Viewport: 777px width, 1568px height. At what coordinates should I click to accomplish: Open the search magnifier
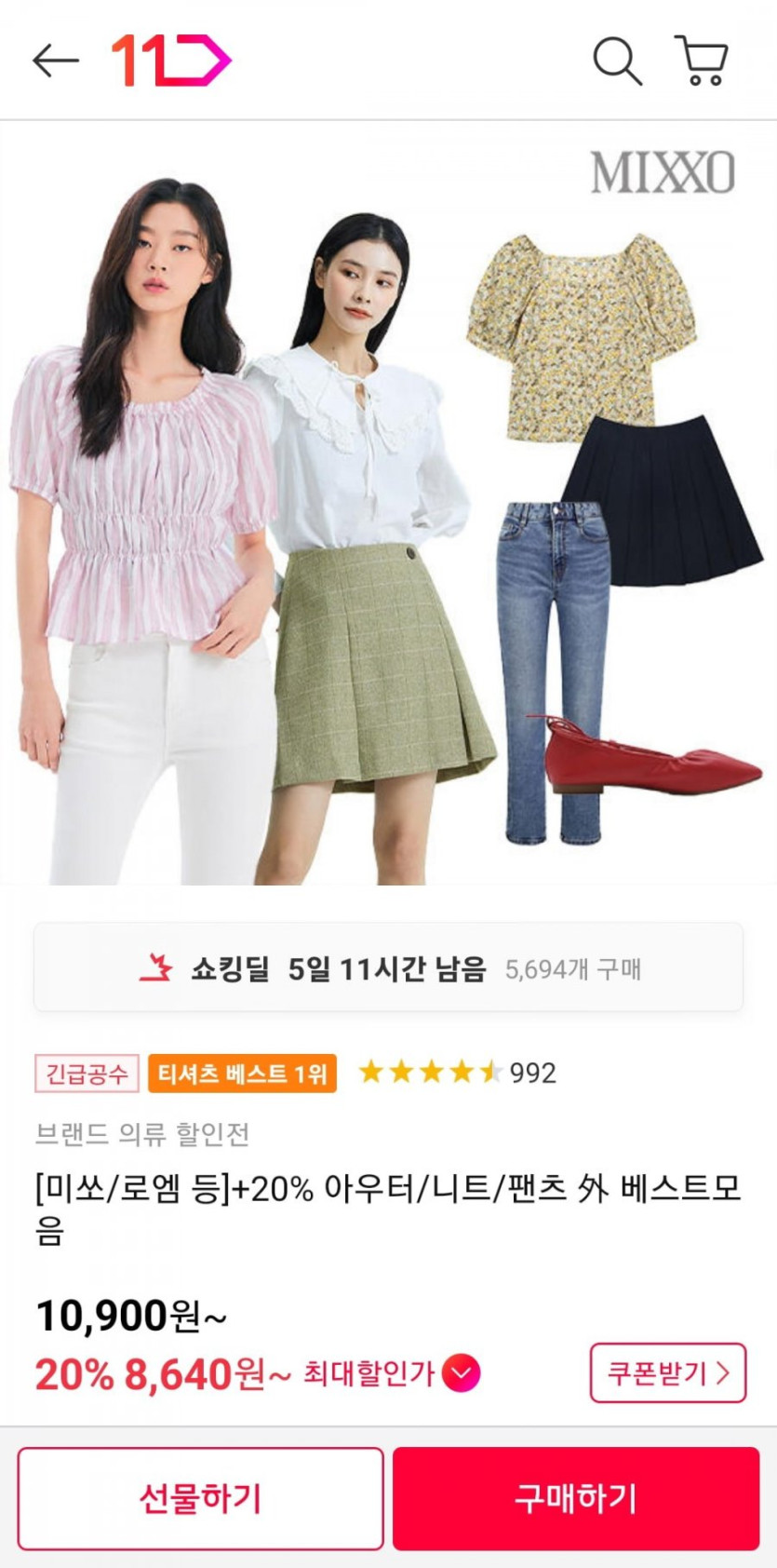tap(617, 61)
